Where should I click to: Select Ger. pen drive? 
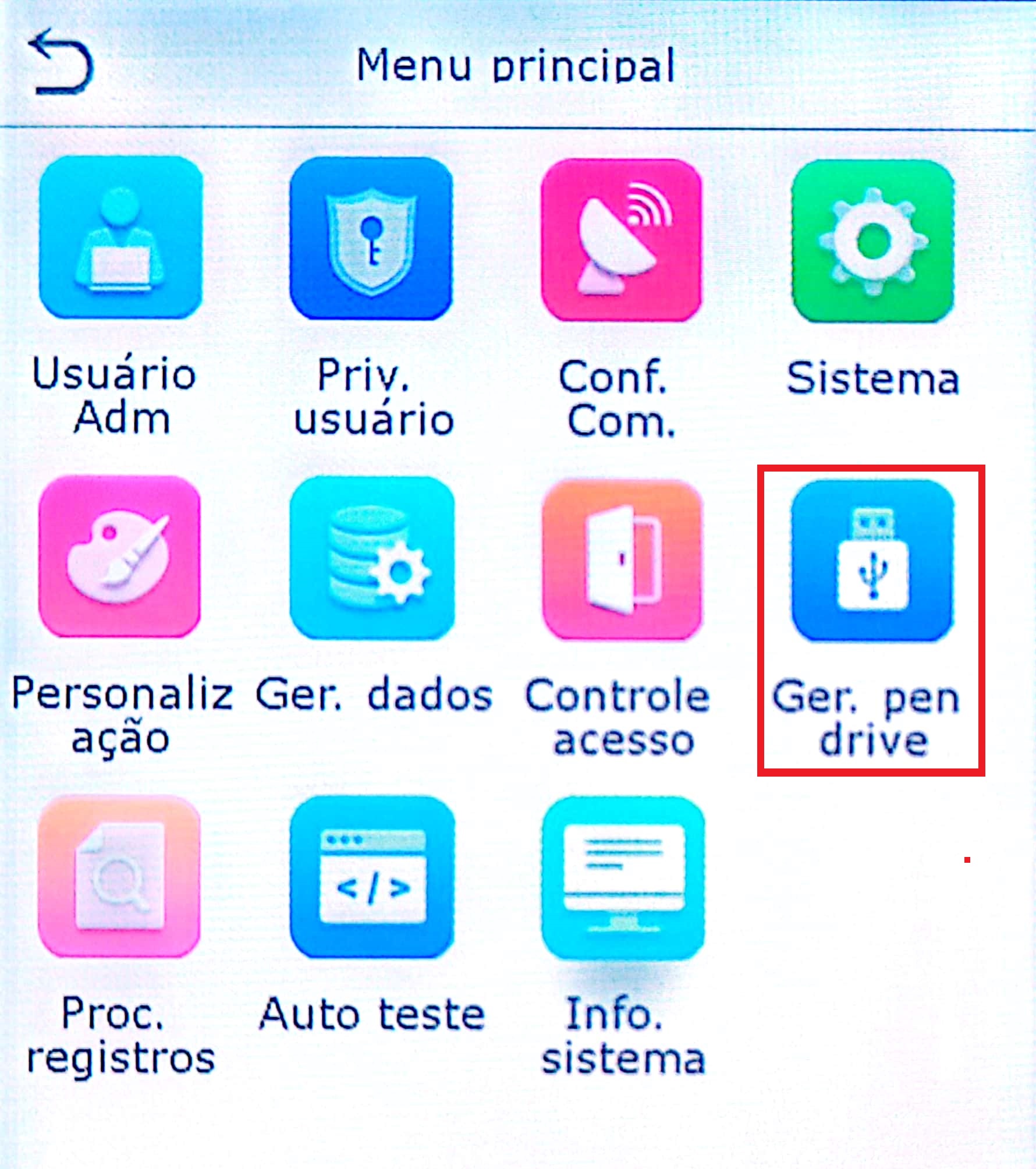pyautogui.click(x=872, y=560)
